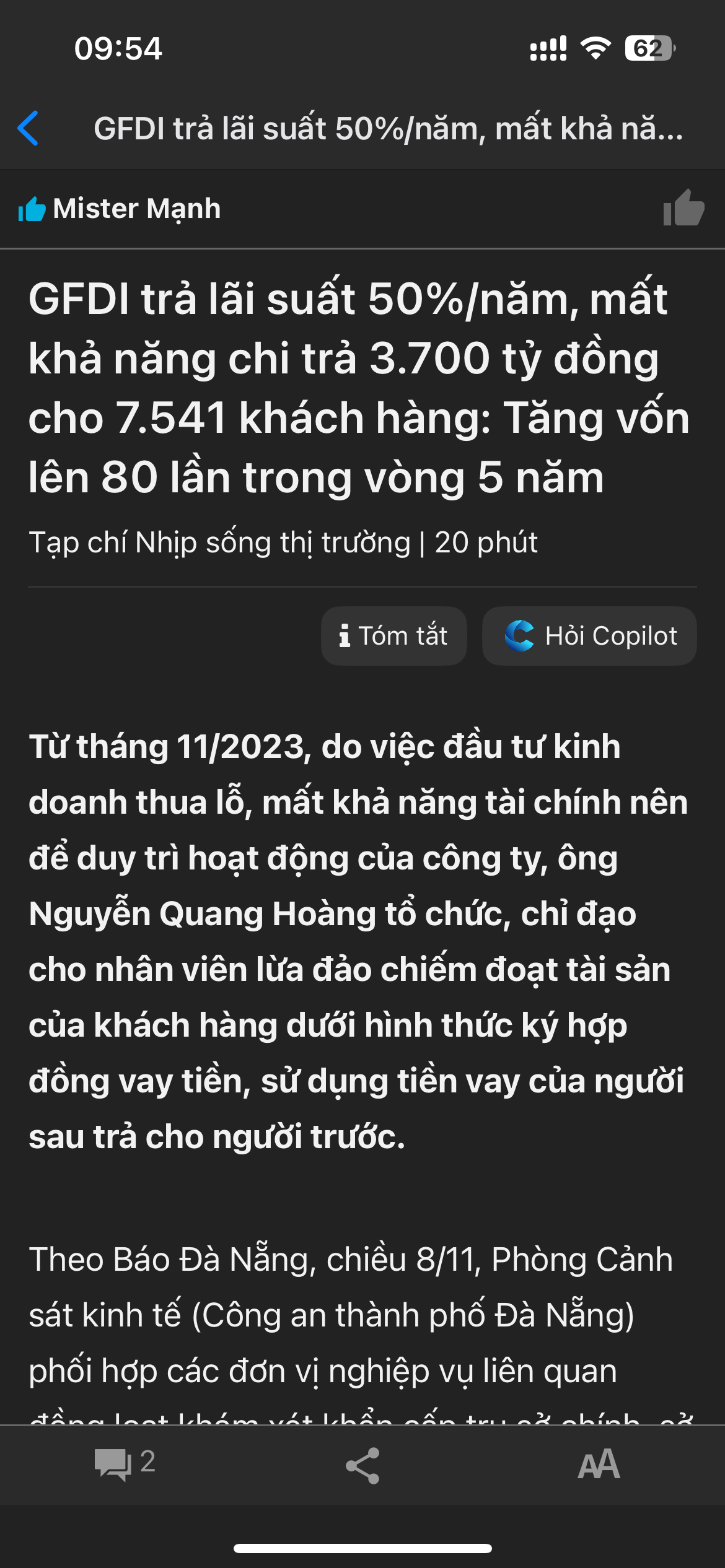Viewport: 725px width, 1568px height.
Task: Share this article
Action: tap(362, 1465)
